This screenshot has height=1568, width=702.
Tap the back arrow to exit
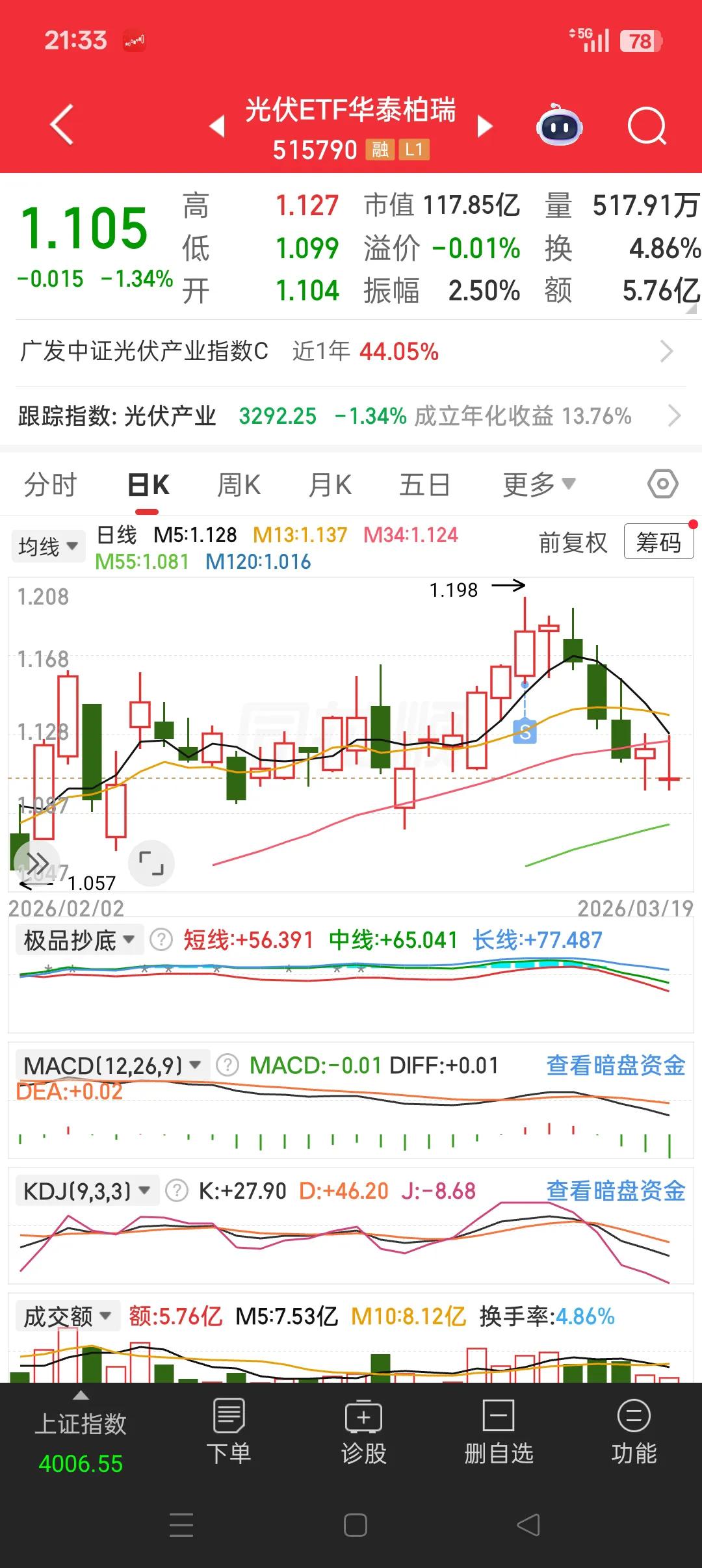62,125
